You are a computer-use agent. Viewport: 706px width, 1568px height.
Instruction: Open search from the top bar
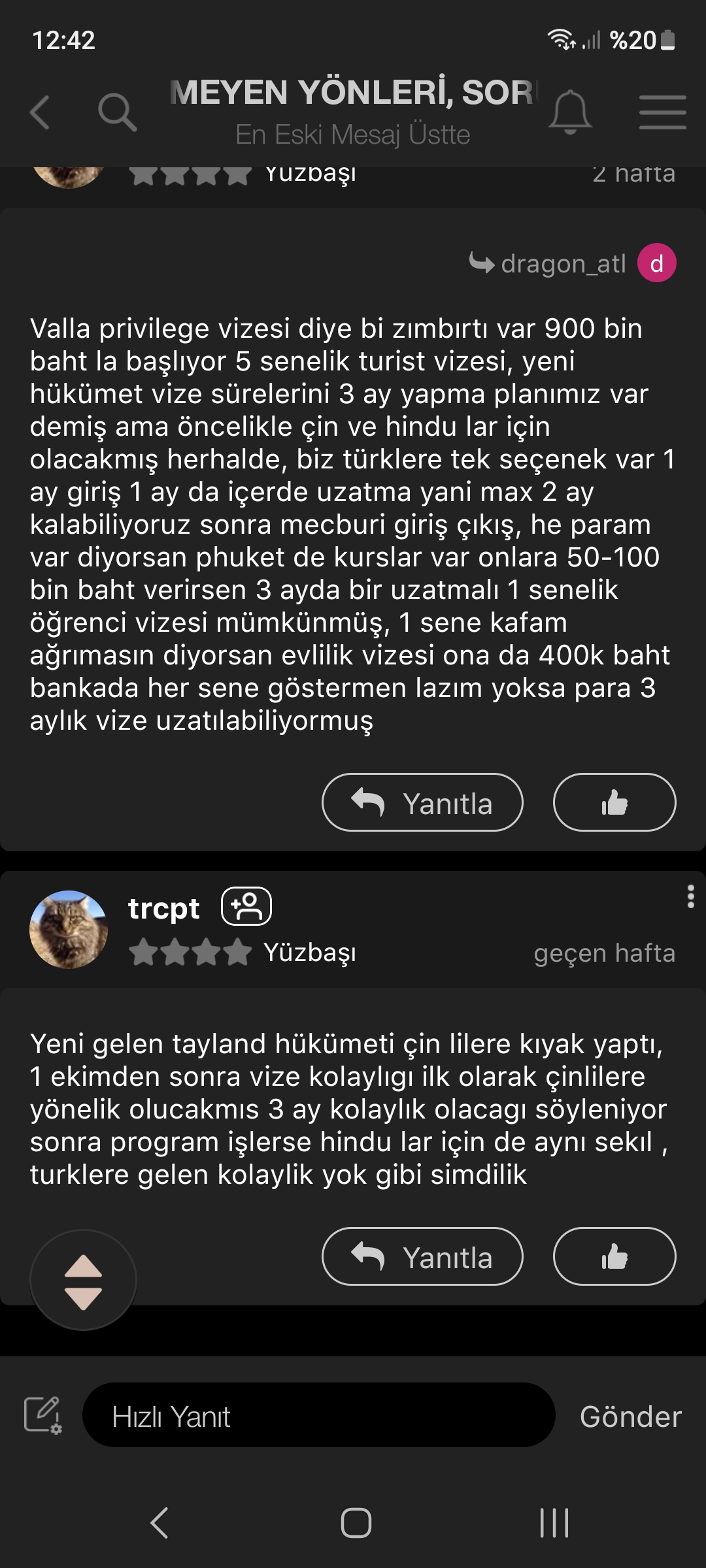117,112
